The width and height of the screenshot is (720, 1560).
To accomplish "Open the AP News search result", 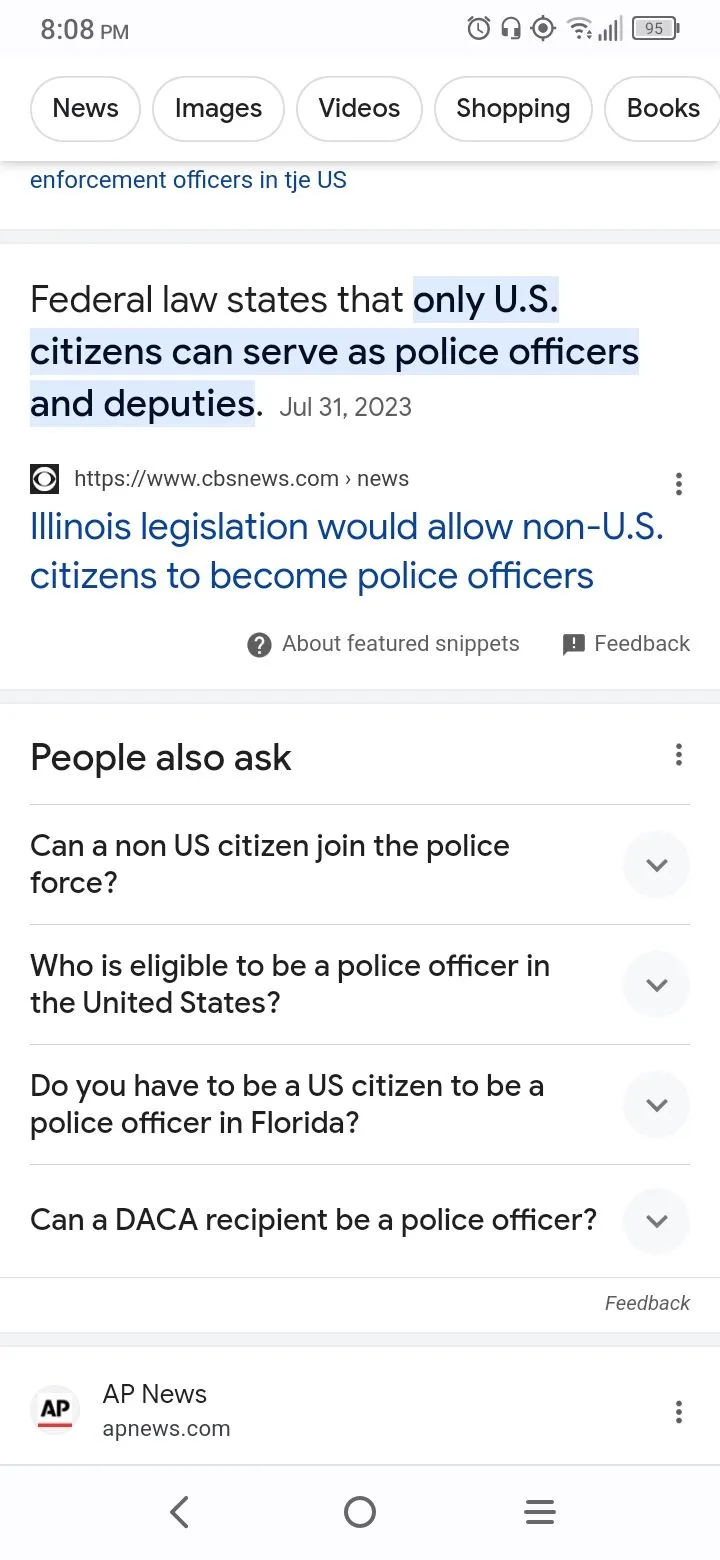I will (155, 1410).
